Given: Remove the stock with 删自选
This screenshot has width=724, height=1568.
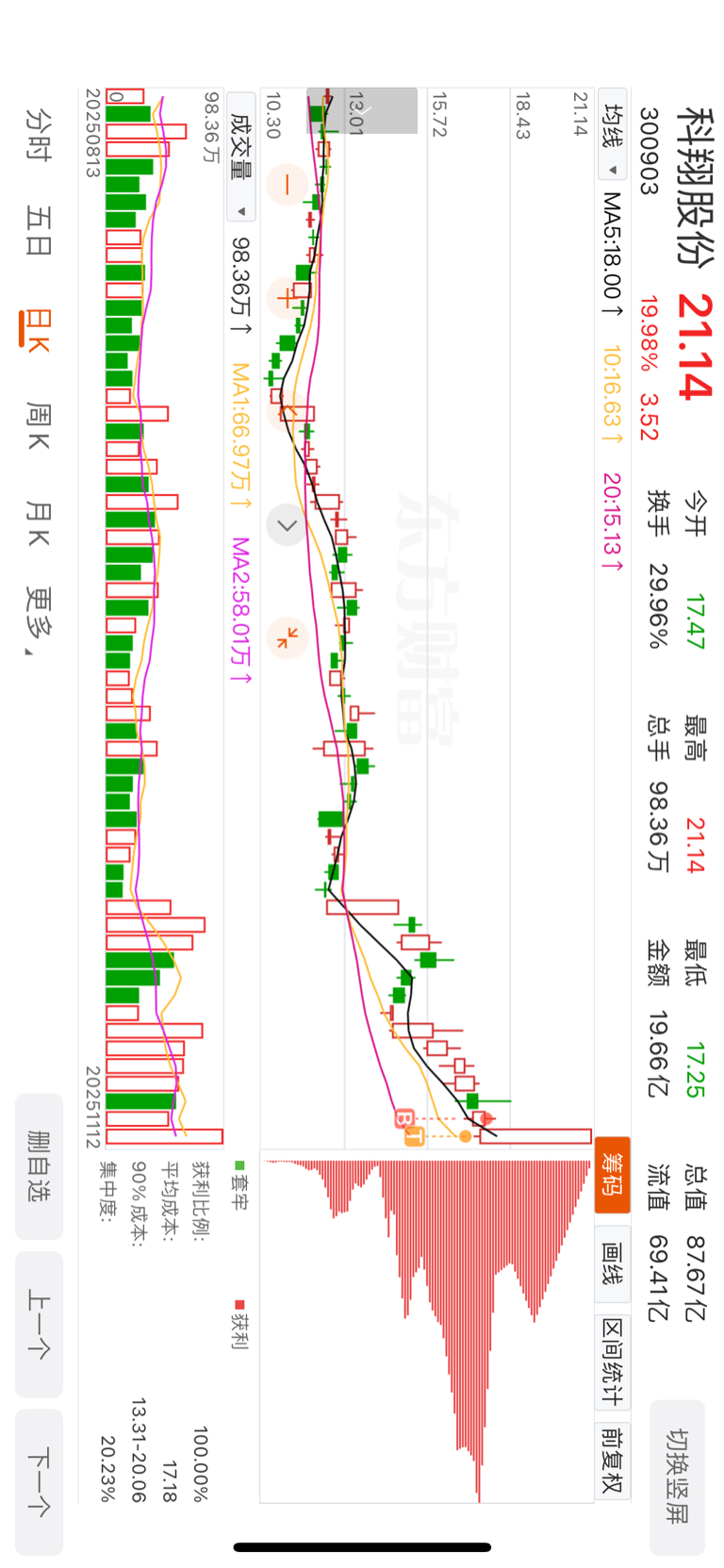Looking at the screenshot, I should click(x=39, y=1166).
